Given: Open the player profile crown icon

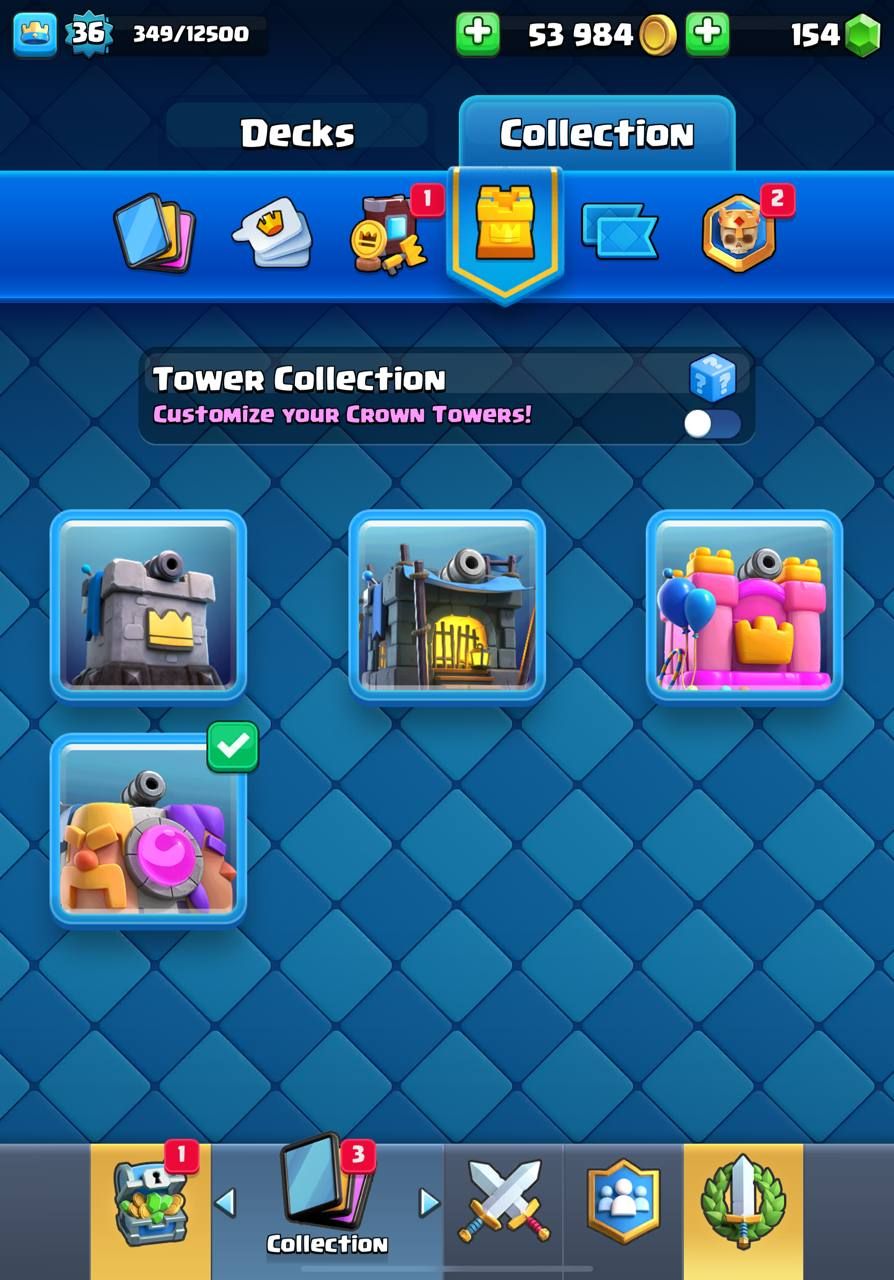Looking at the screenshot, I should pos(34,34).
